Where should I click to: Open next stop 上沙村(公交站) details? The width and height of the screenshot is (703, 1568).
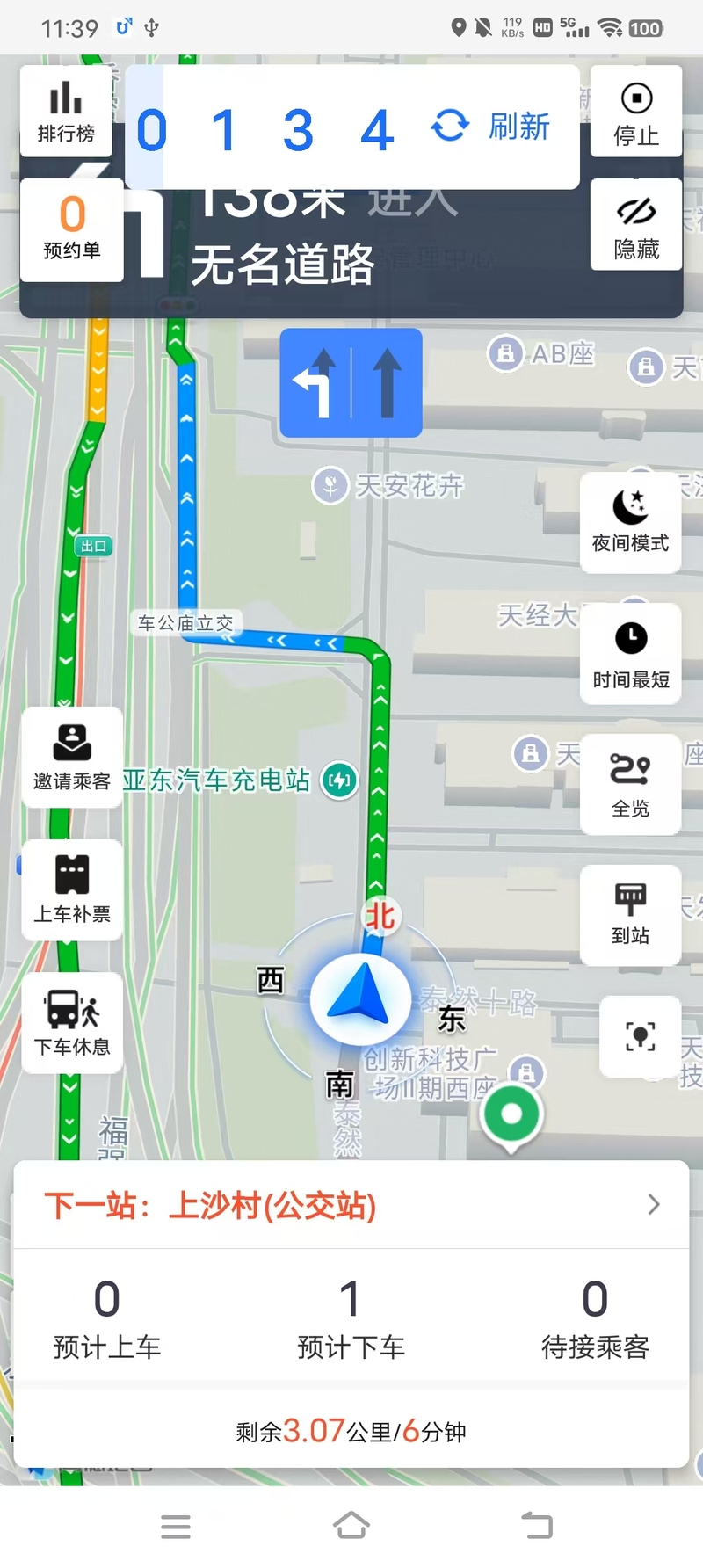(x=351, y=1204)
